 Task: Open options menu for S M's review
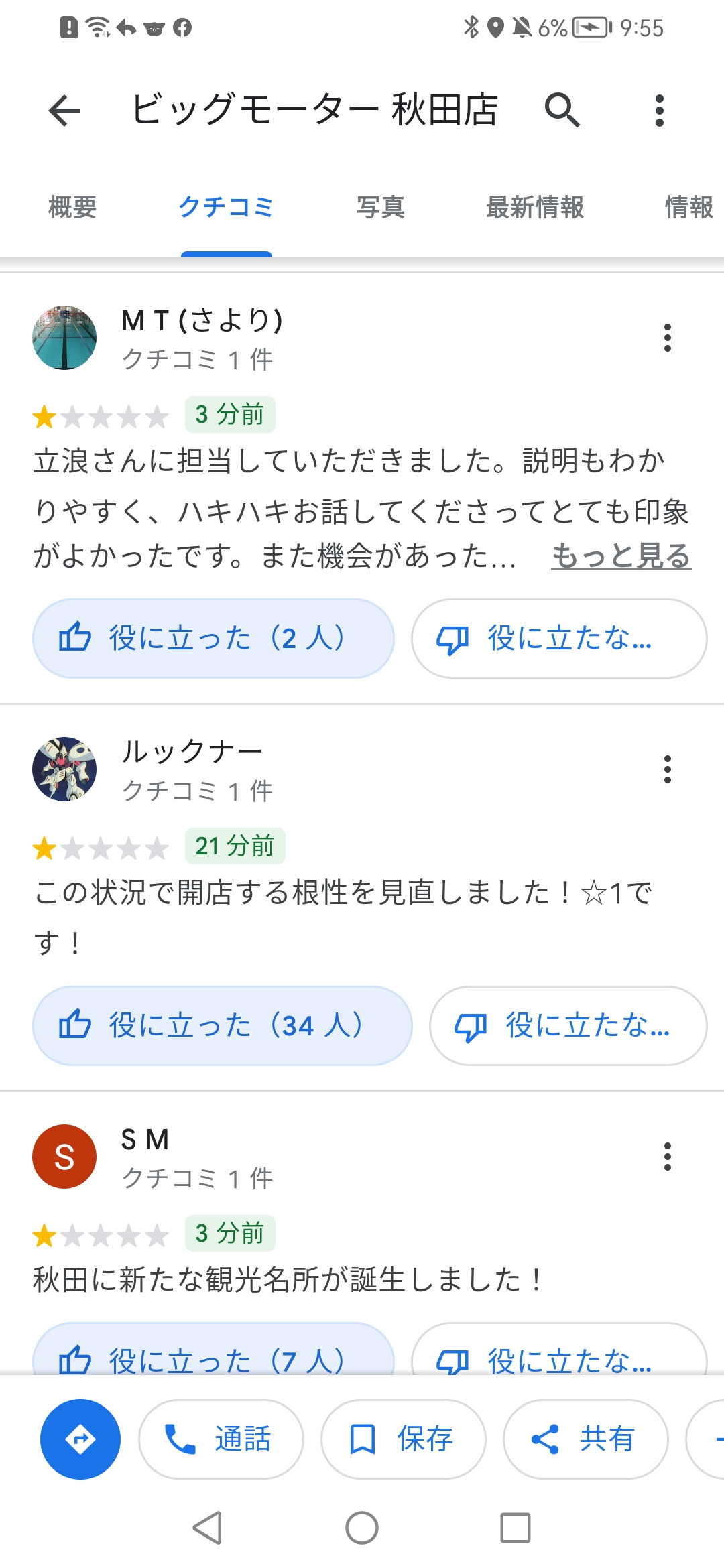[667, 1157]
